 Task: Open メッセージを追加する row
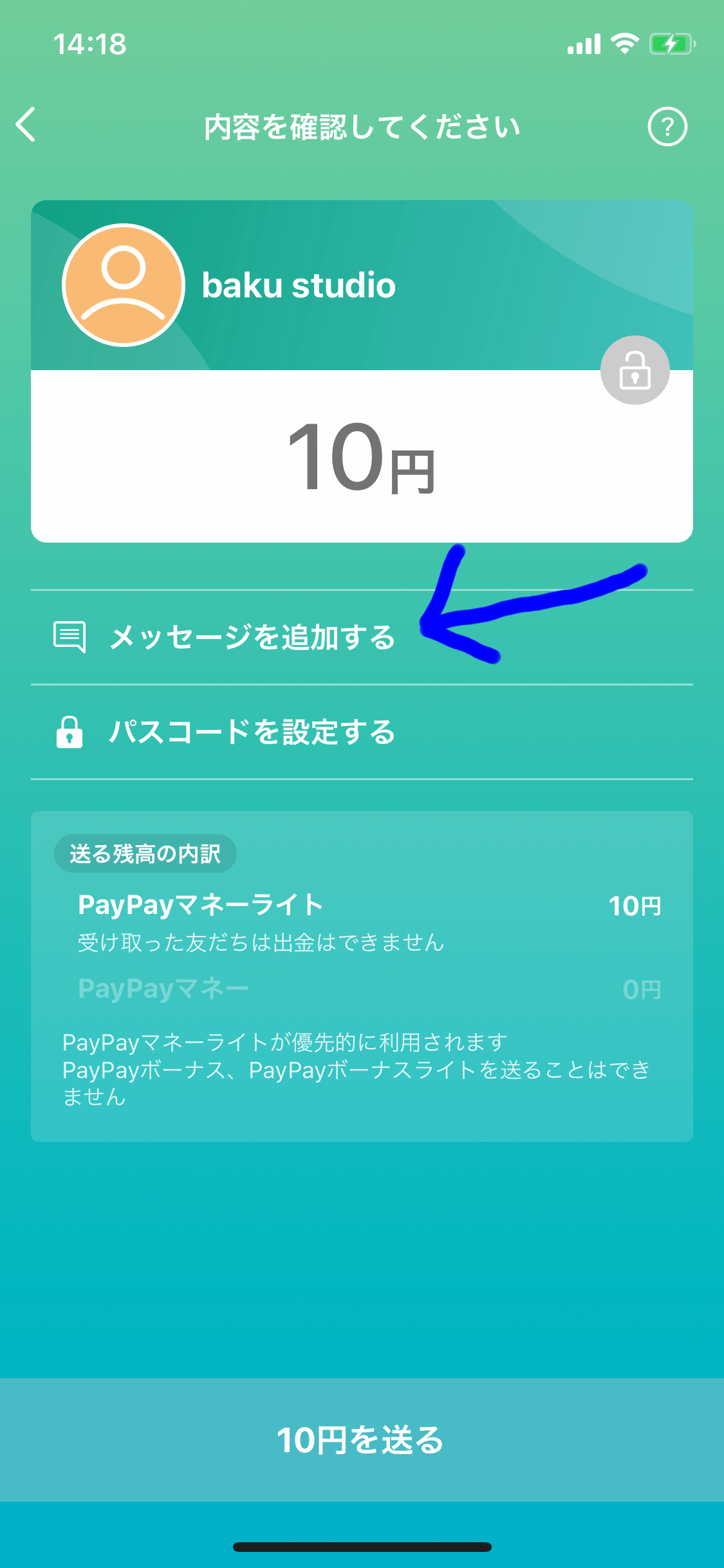point(251,637)
